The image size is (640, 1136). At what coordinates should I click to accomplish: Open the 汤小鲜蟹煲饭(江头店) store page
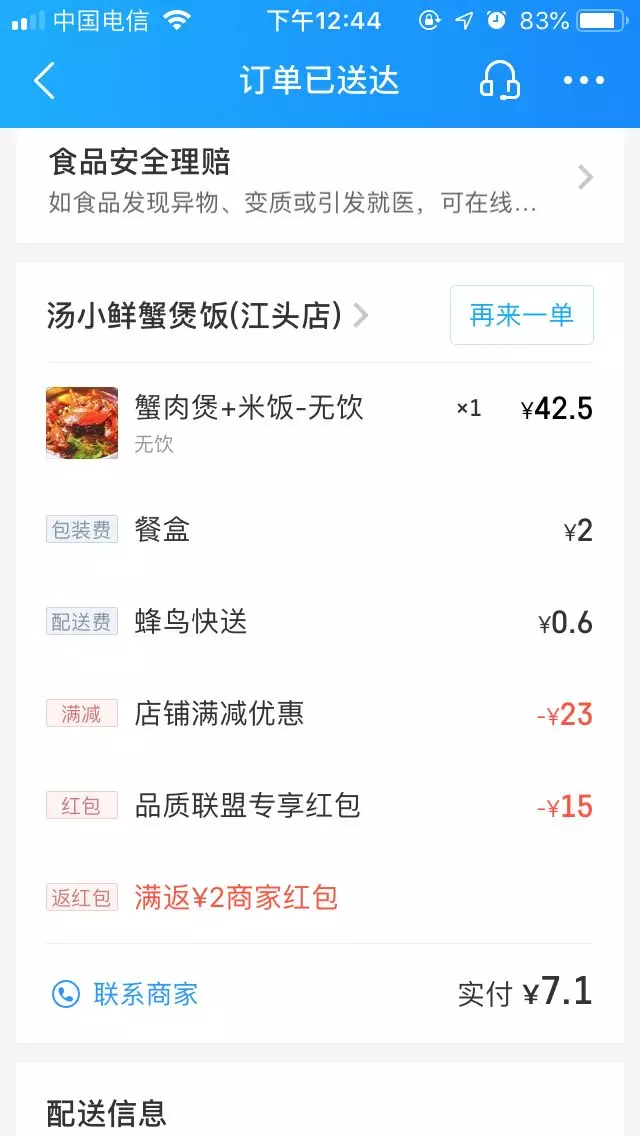pyautogui.click(x=207, y=316)
